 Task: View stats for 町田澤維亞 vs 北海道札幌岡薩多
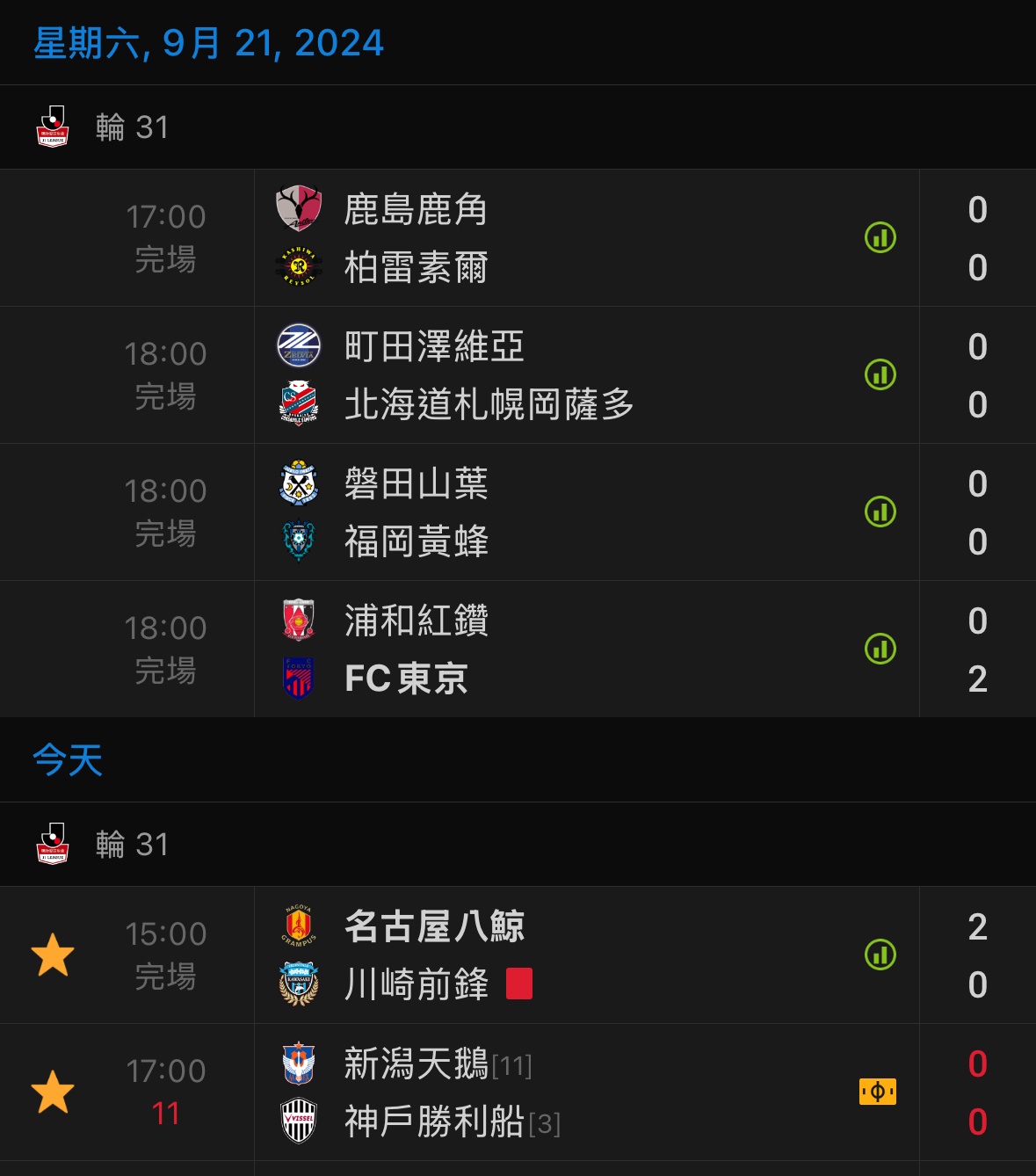click(880, 374)
